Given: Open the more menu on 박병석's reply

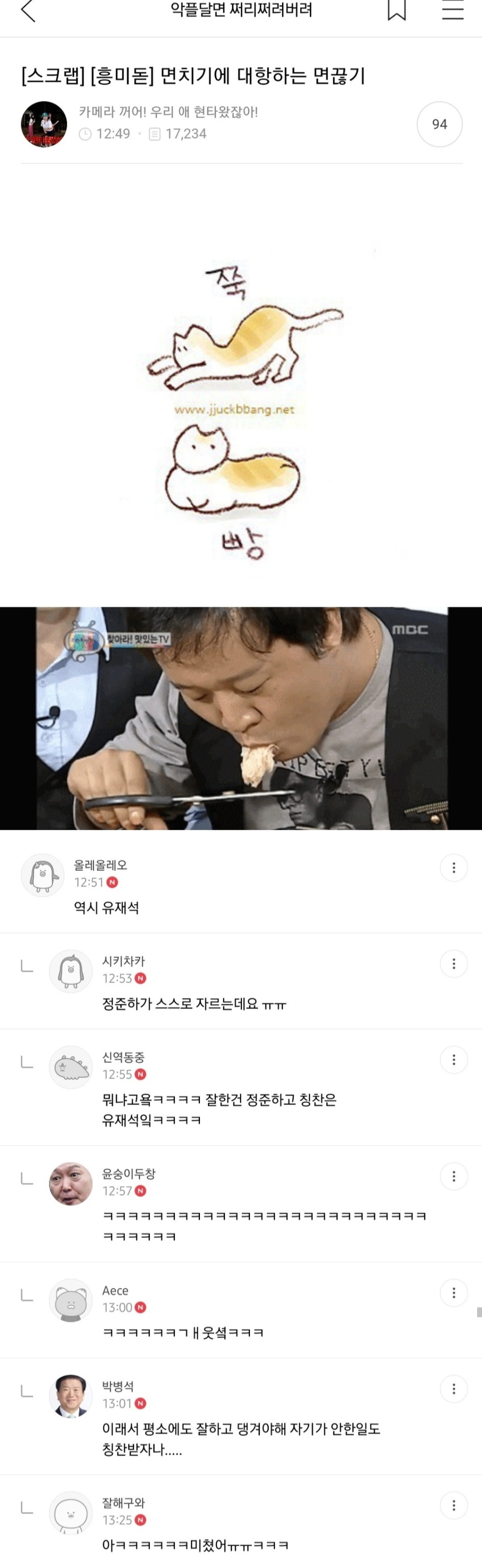Looking at the screenshot, I should 453,1388.
